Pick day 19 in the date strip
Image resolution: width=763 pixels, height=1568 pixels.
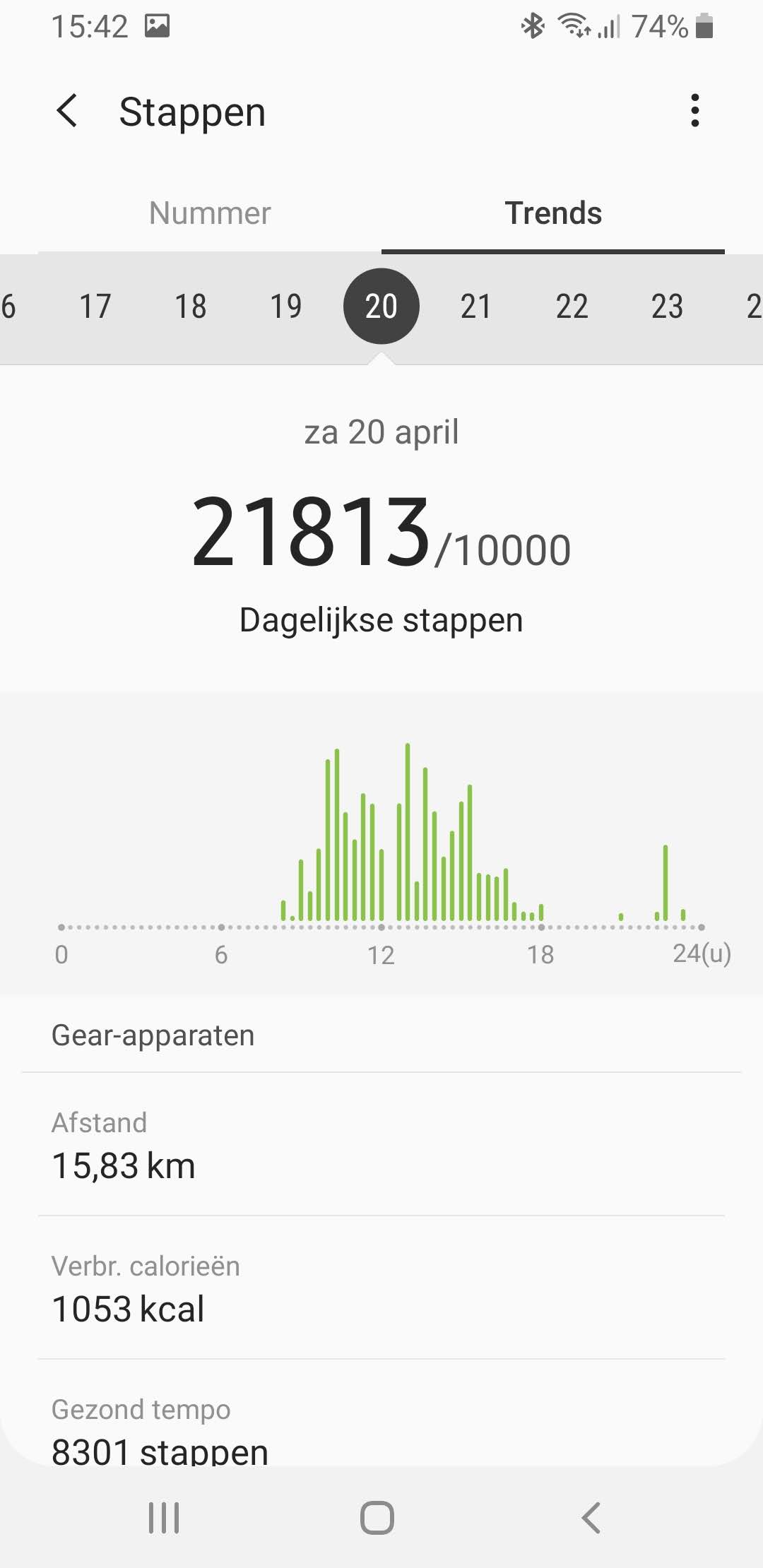(x=285, y=307)
